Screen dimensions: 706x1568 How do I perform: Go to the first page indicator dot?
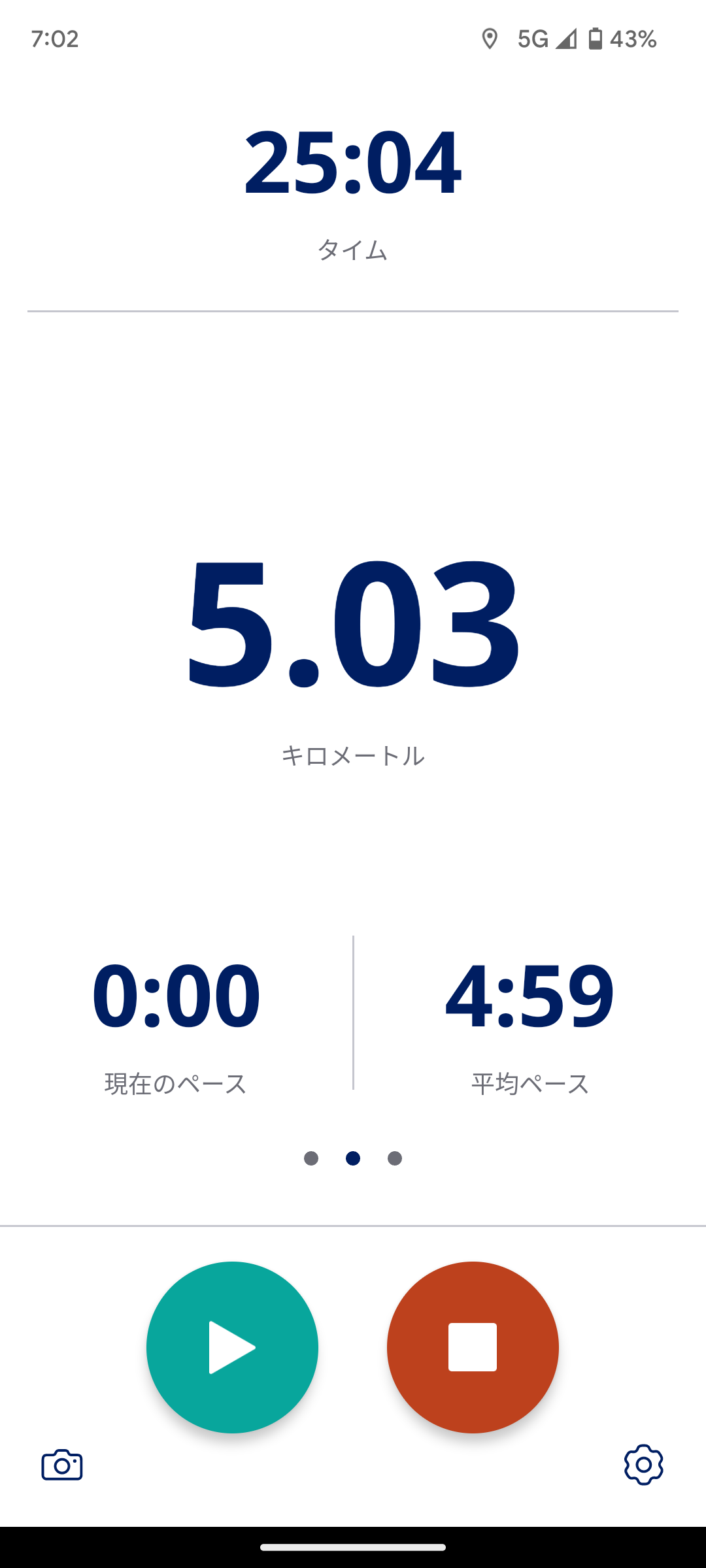pos(311,1158)
